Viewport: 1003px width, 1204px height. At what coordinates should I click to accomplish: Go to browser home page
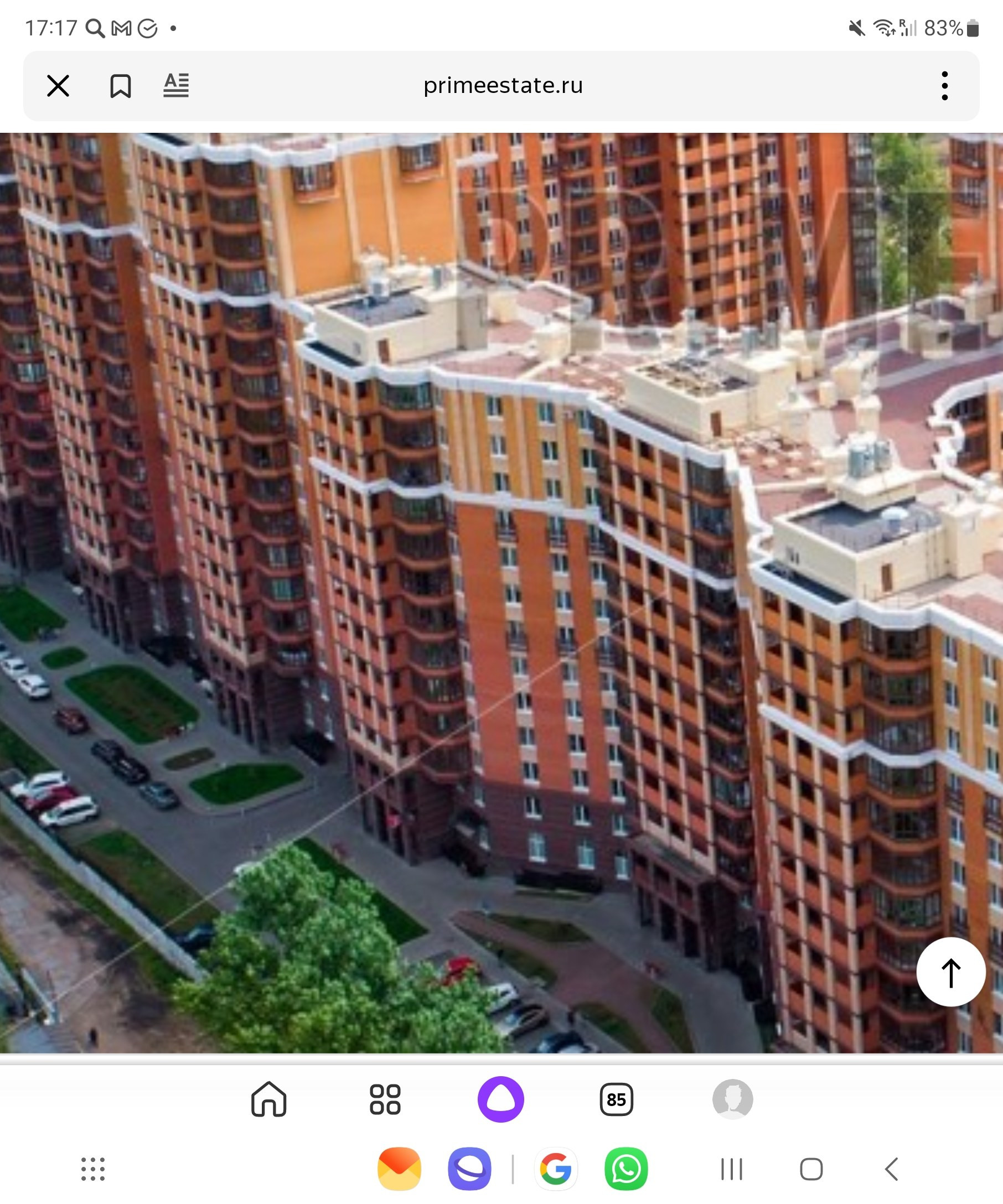point(268,1099)
